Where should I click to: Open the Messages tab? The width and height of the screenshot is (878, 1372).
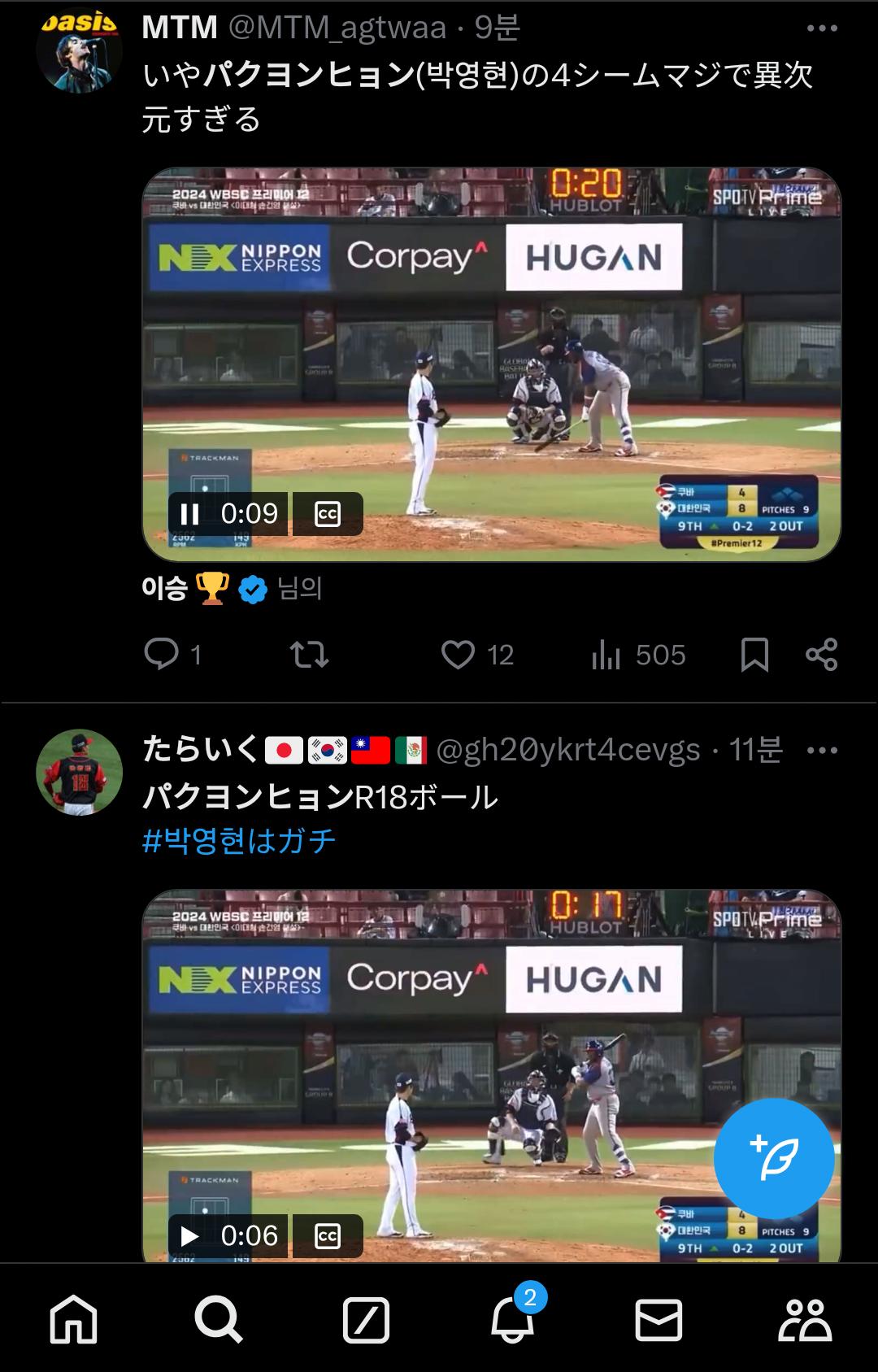point(658,1318)
